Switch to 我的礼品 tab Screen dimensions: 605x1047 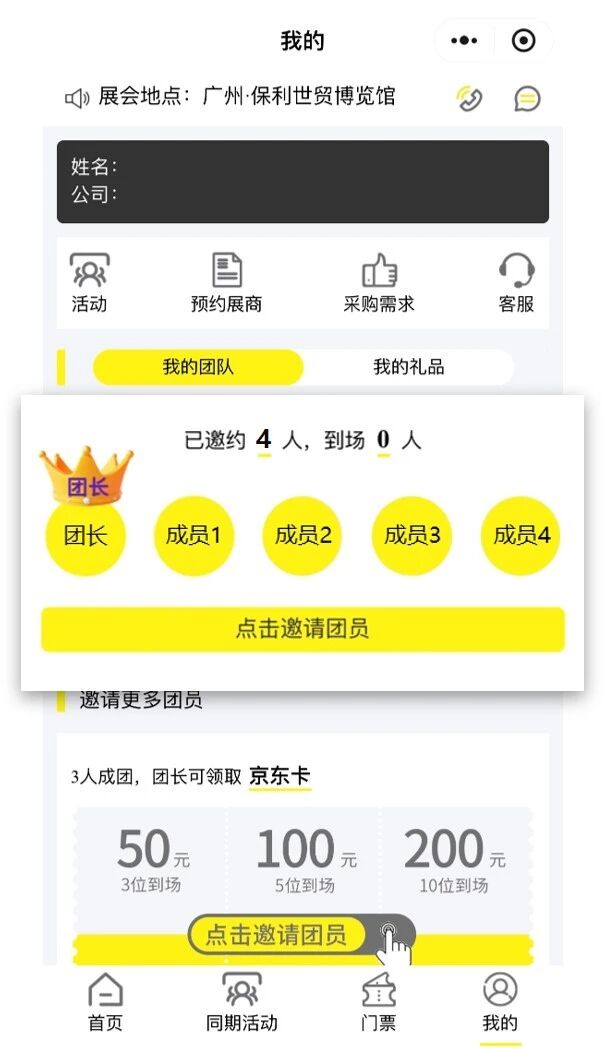tap(408, 367)
